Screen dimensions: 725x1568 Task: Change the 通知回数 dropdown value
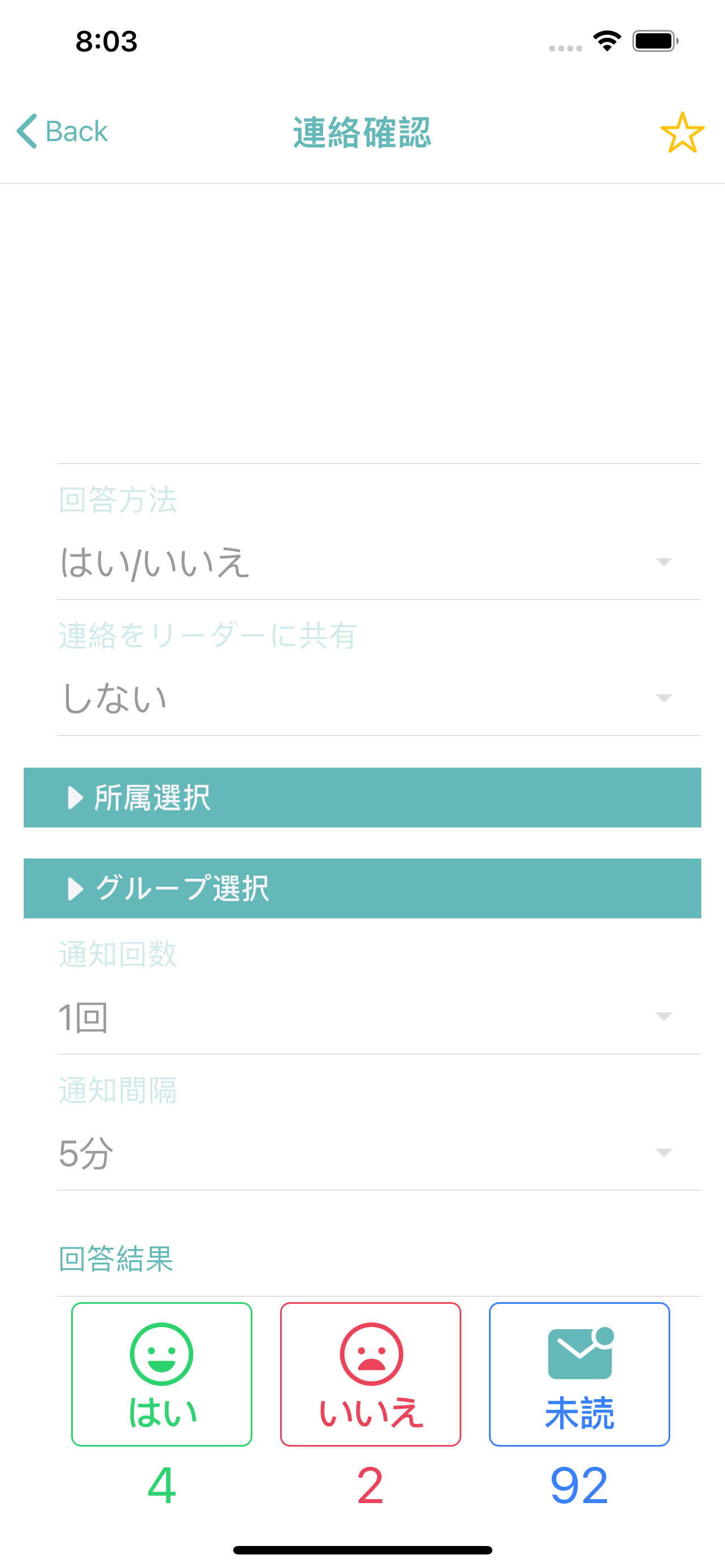pos(379,1017)
